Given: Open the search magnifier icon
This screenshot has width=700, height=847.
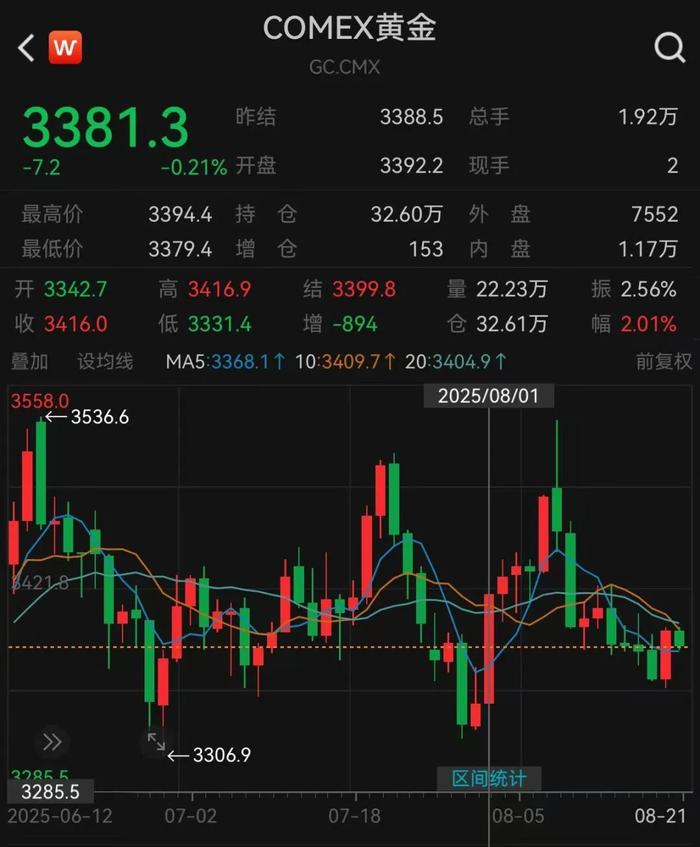Looking at the screenshot, I should (x=668, y=47).
